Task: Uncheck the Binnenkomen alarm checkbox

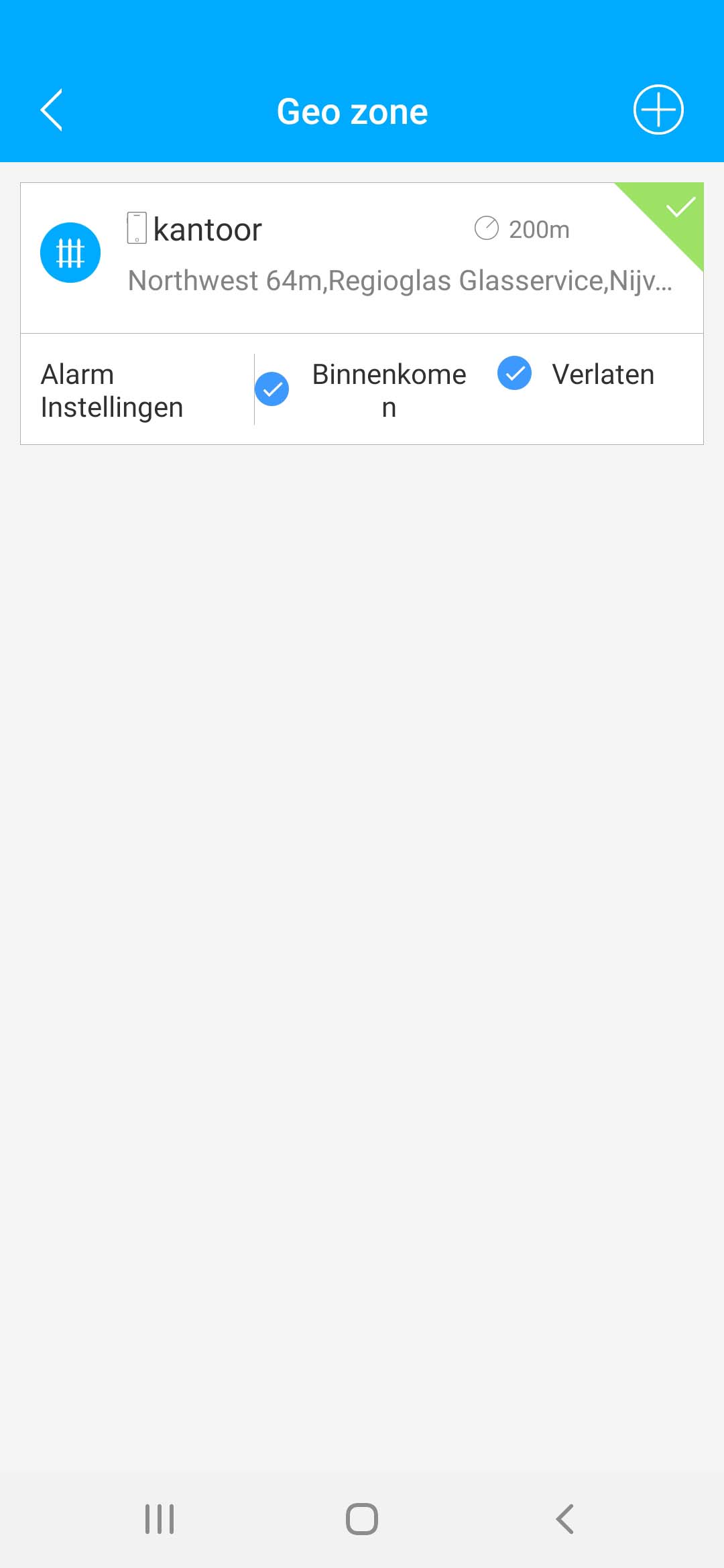Action: click(x=272, y=389)
